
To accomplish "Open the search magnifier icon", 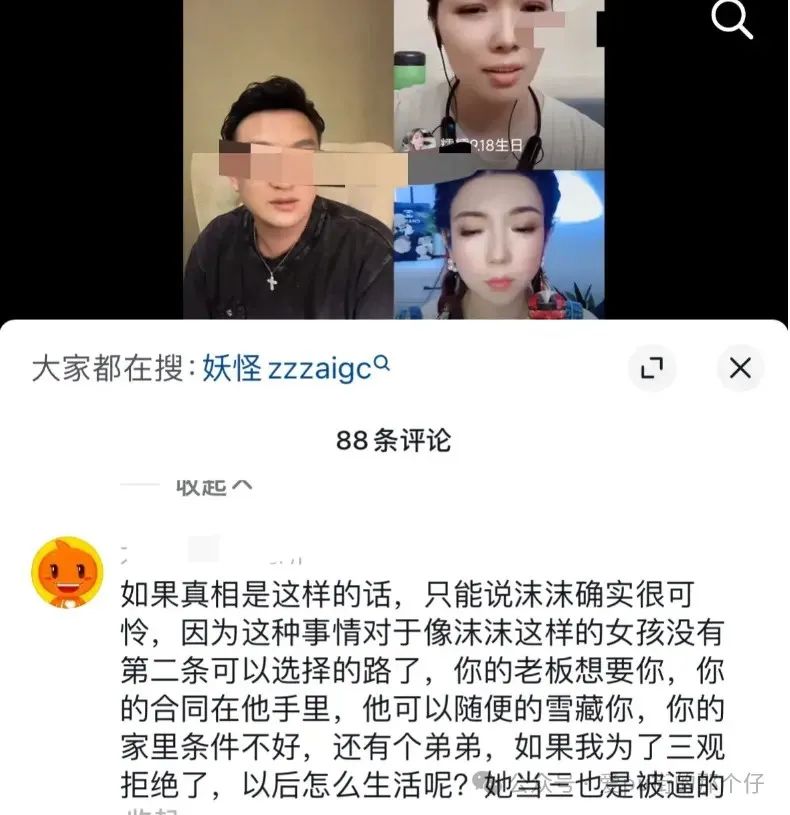I will tap(731, 20).
